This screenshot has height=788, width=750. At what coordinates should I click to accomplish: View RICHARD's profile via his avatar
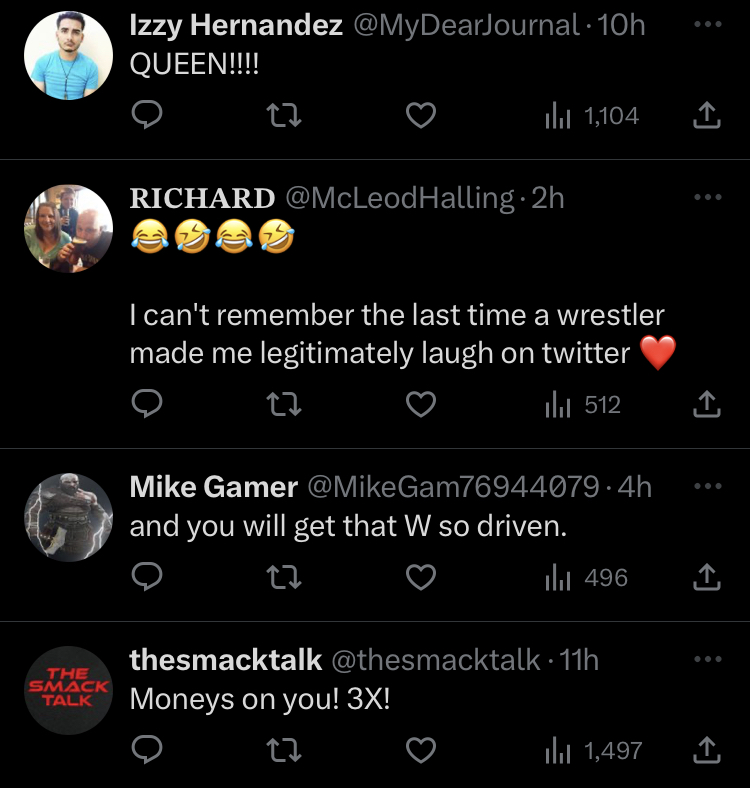(x=68, y=229)
